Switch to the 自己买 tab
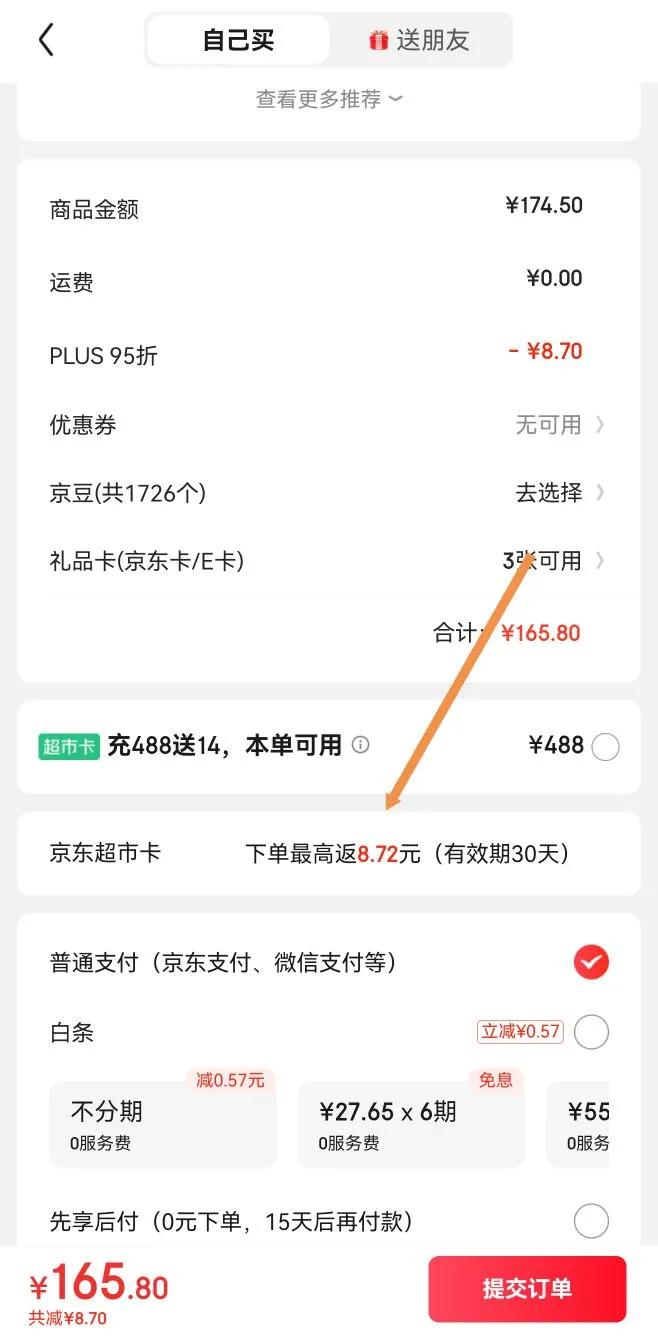This screenshot has height=1344, width=658. 238,40
